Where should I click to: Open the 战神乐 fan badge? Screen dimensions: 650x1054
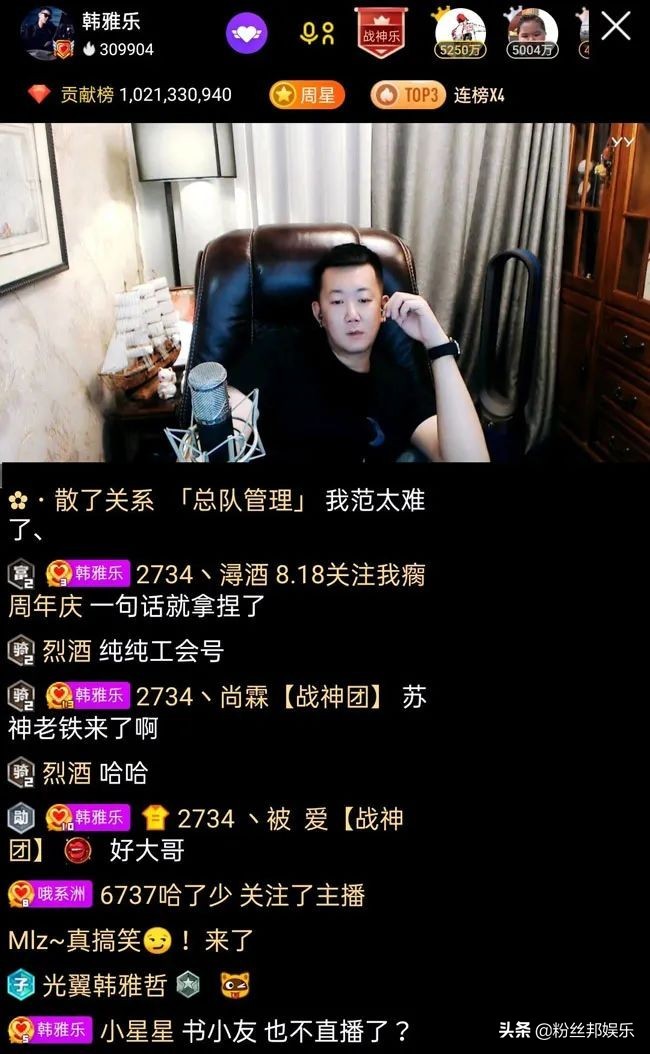[x=381, y=34]
